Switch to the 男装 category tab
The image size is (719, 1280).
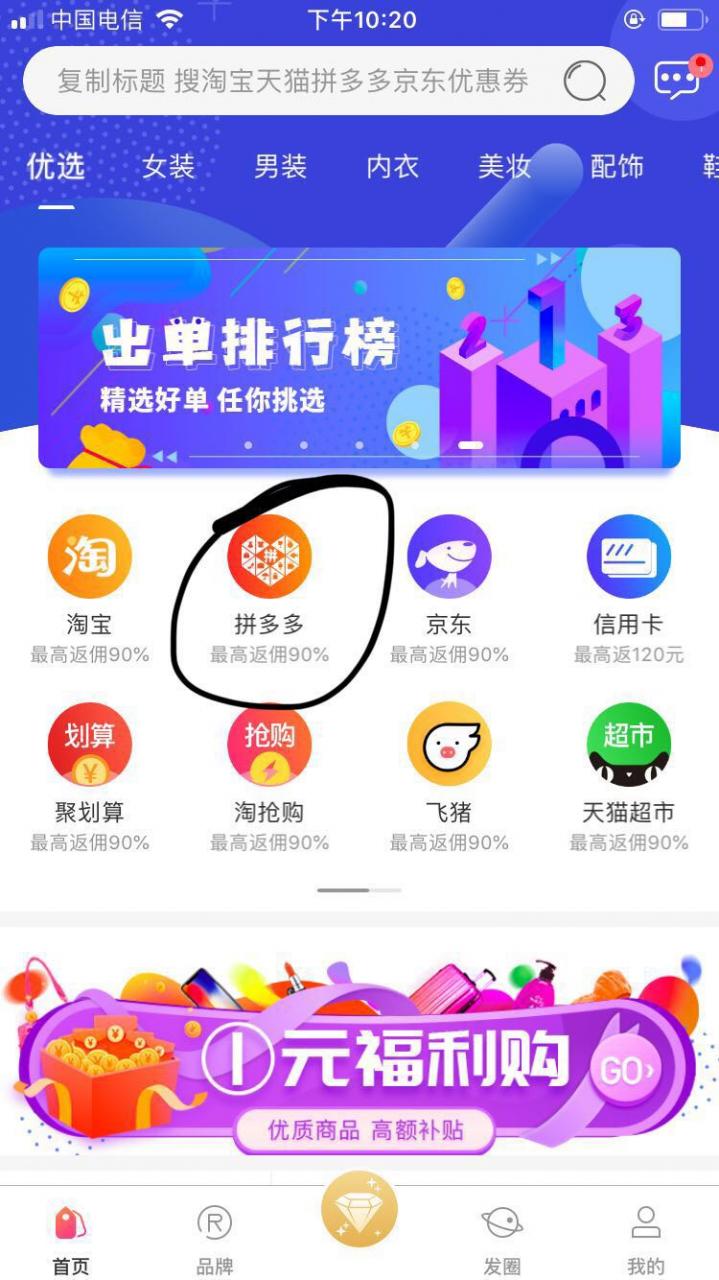280,166
